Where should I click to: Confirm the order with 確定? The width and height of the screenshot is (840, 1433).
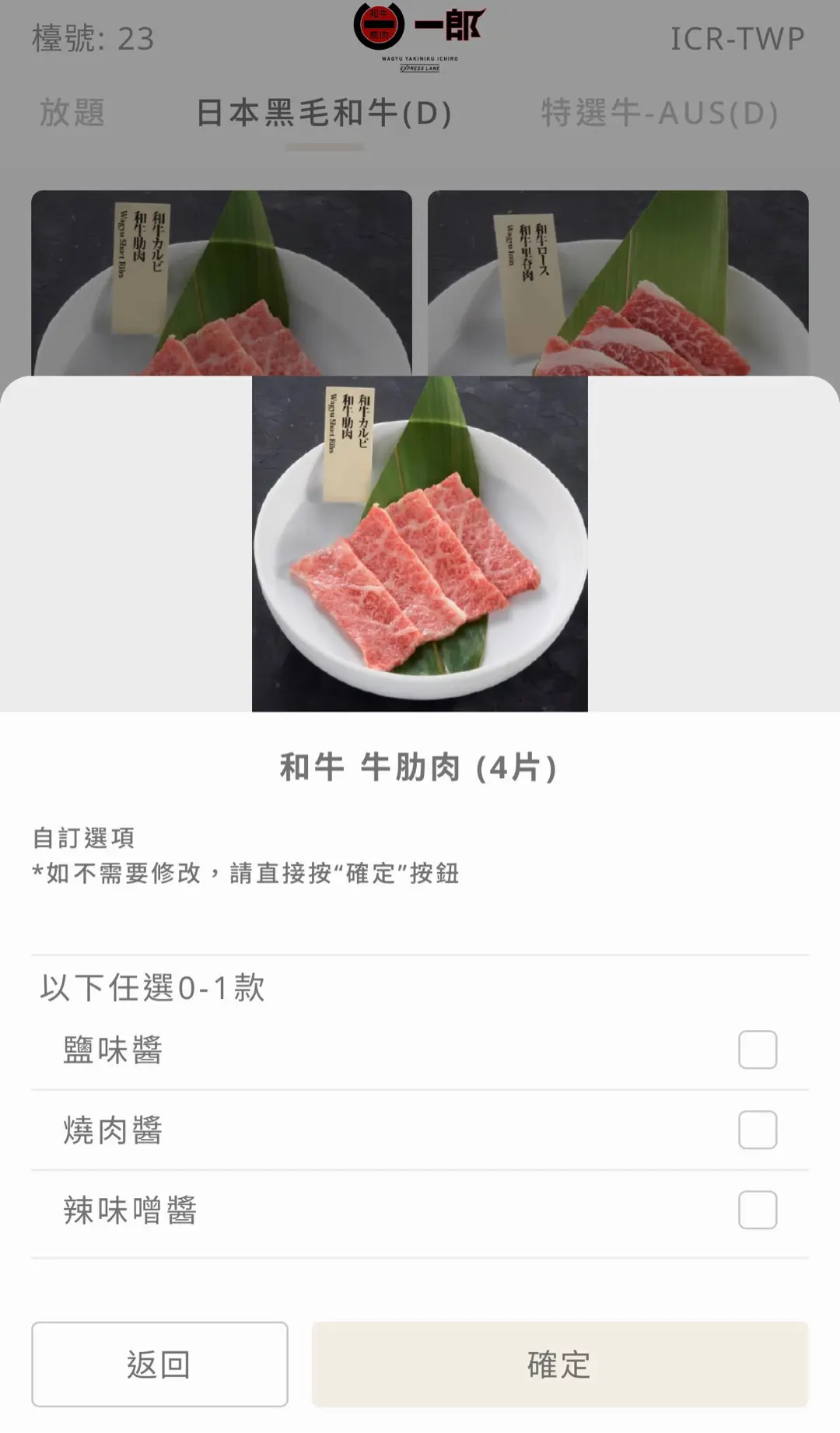tap(559, 1365)
